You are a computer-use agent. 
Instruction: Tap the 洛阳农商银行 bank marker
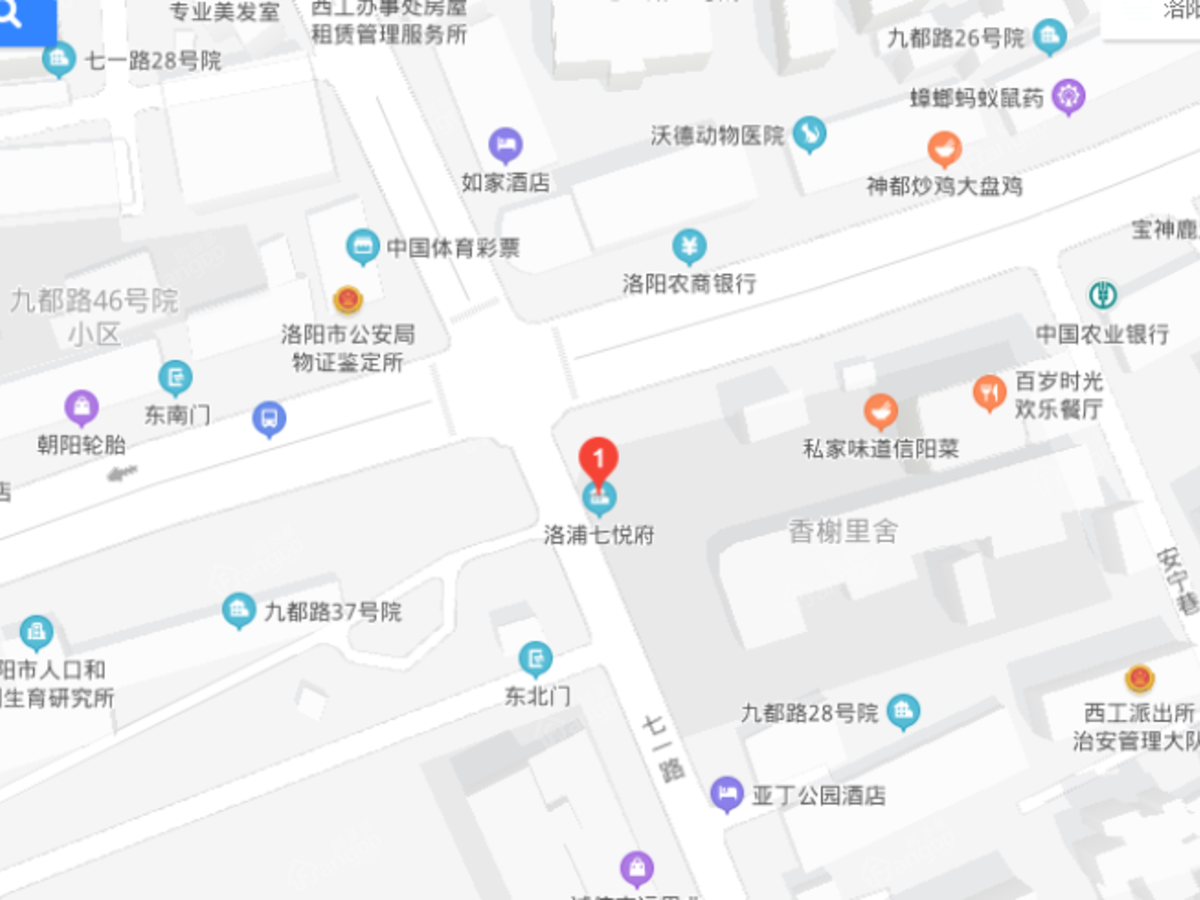(x=689, y=245)
